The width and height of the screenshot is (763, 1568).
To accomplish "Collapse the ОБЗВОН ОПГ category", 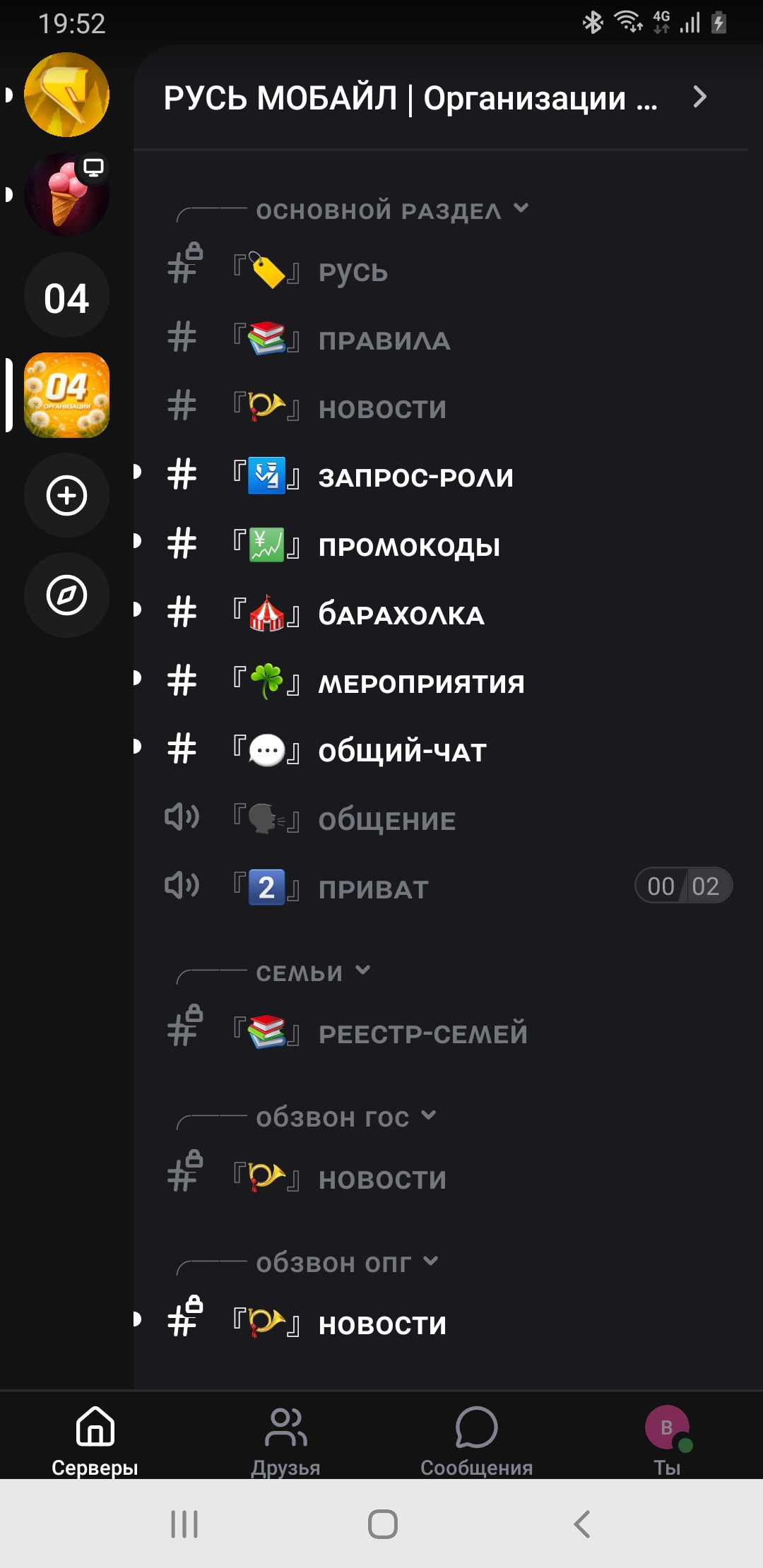I will pos(347,1263).
